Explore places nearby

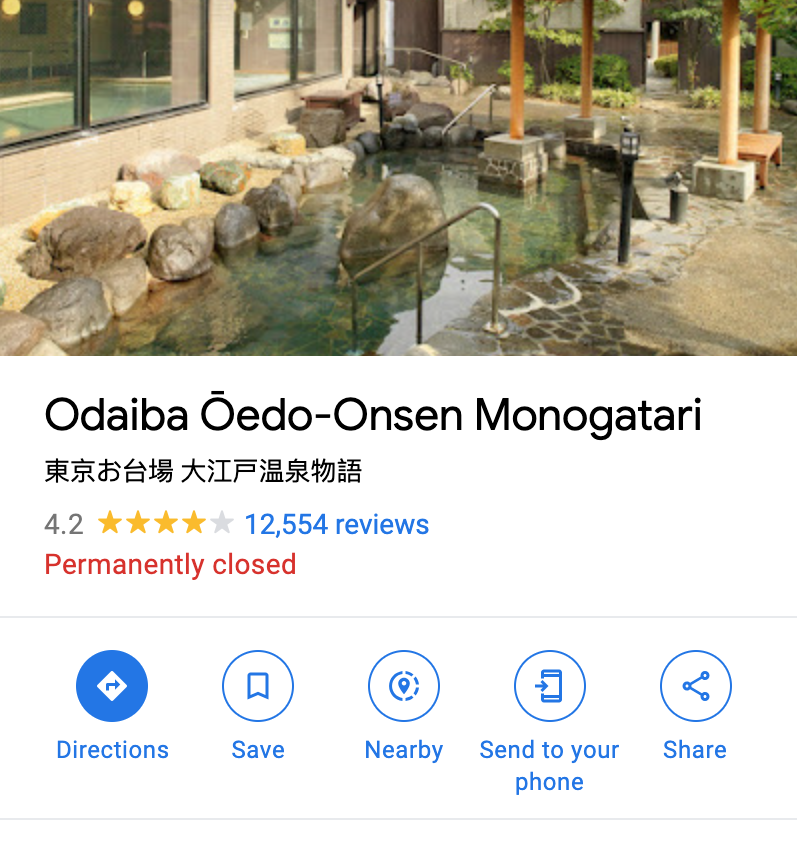pyautogui.click(x=404, y=686)
